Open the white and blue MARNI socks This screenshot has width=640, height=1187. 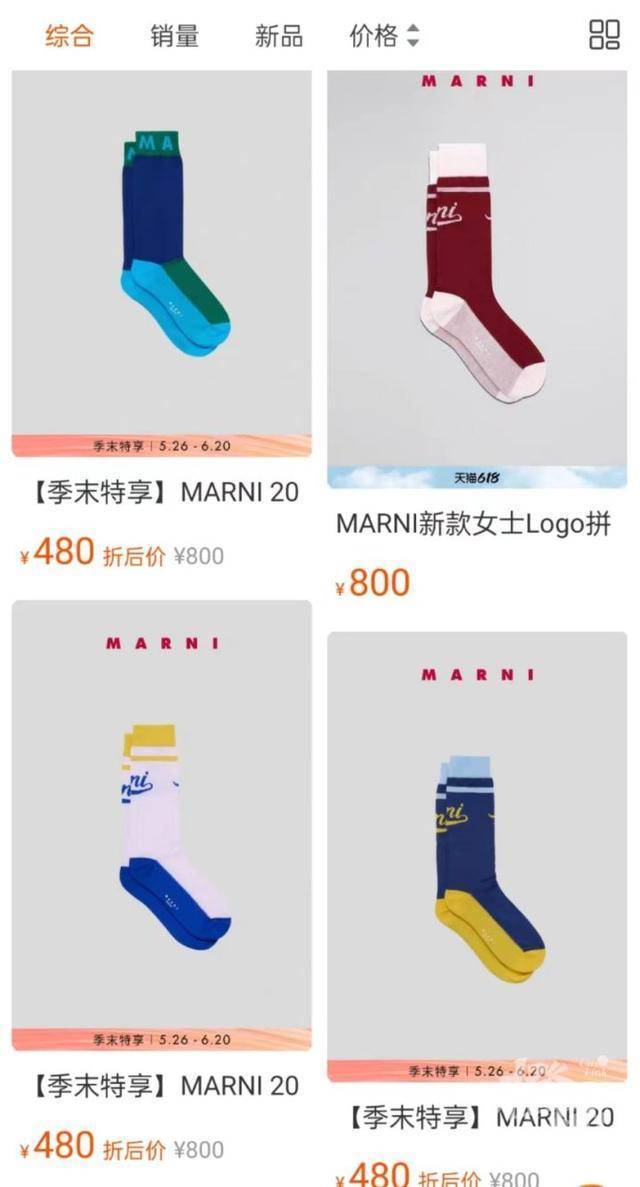pos(161,826)
